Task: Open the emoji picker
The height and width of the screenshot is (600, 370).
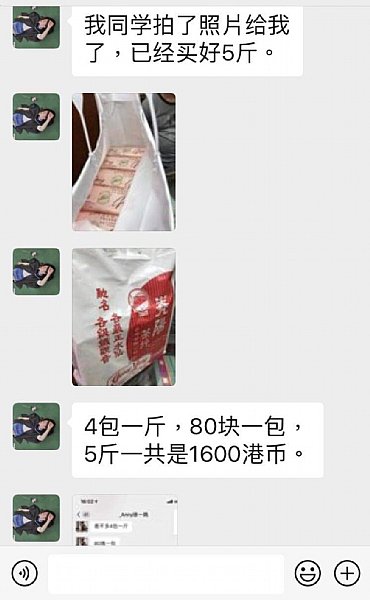Action: pos(308,573)
